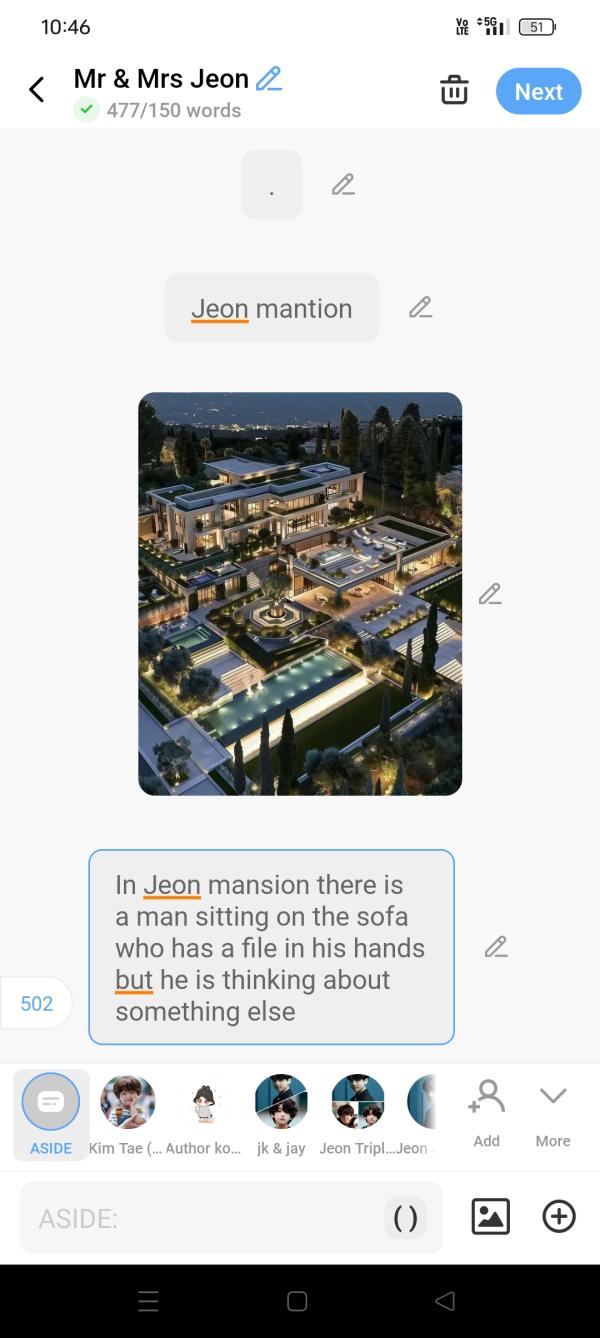
Task: Open the mansion picture
Action: [300, 594]
